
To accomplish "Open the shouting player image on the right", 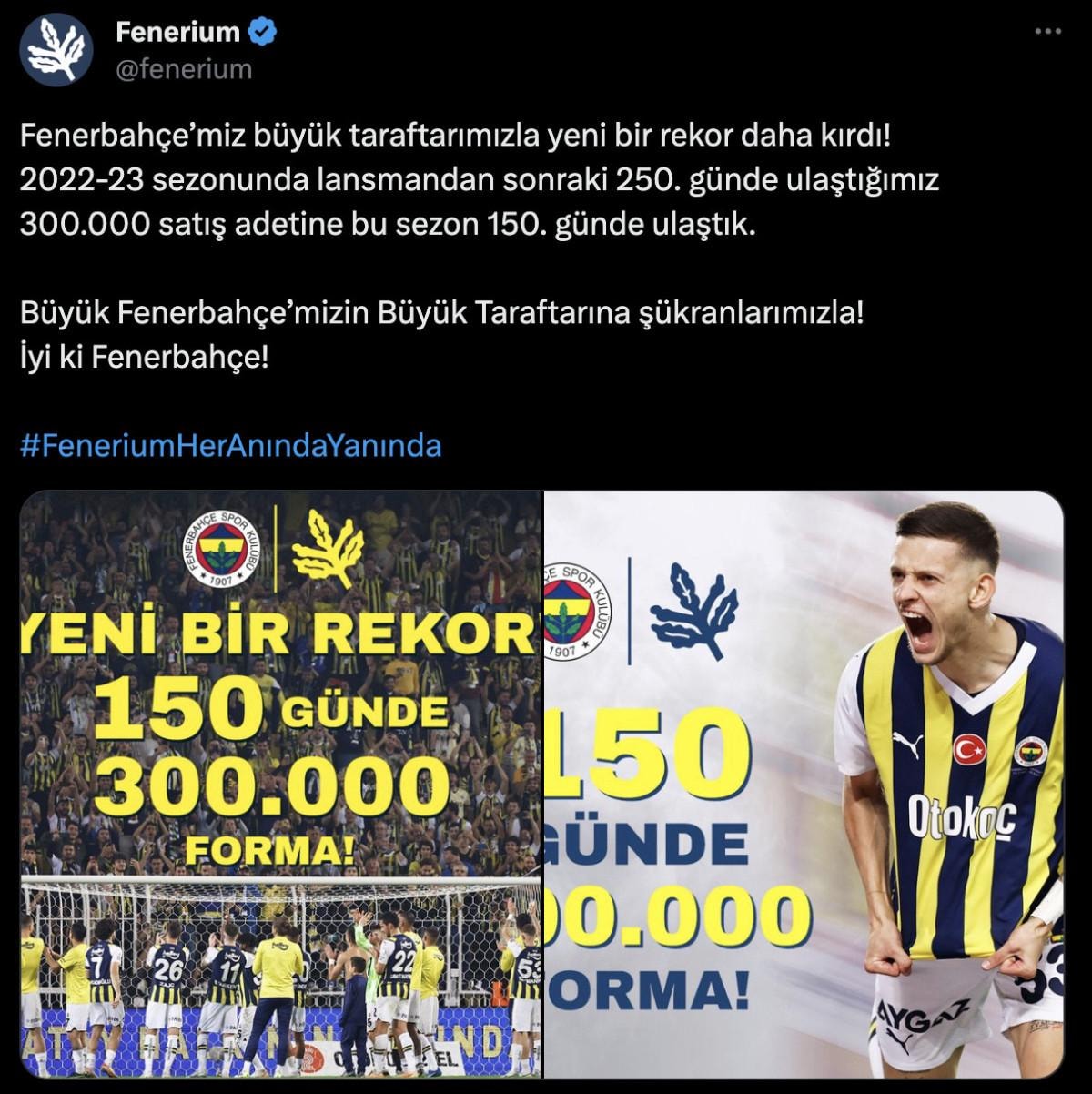I will pos(804,783).
